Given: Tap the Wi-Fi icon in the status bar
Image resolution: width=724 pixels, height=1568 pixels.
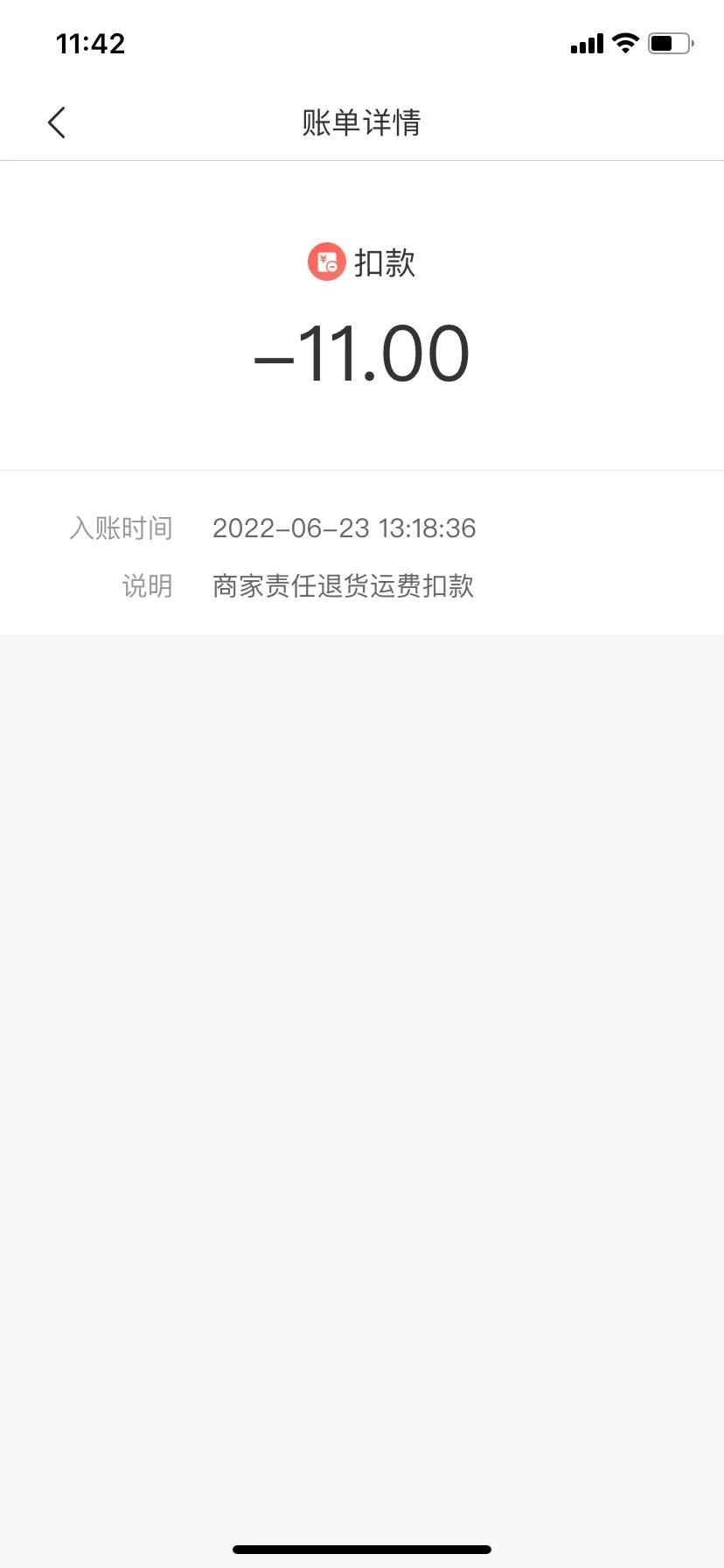Looking at the screenshot, I should [624, 42].
